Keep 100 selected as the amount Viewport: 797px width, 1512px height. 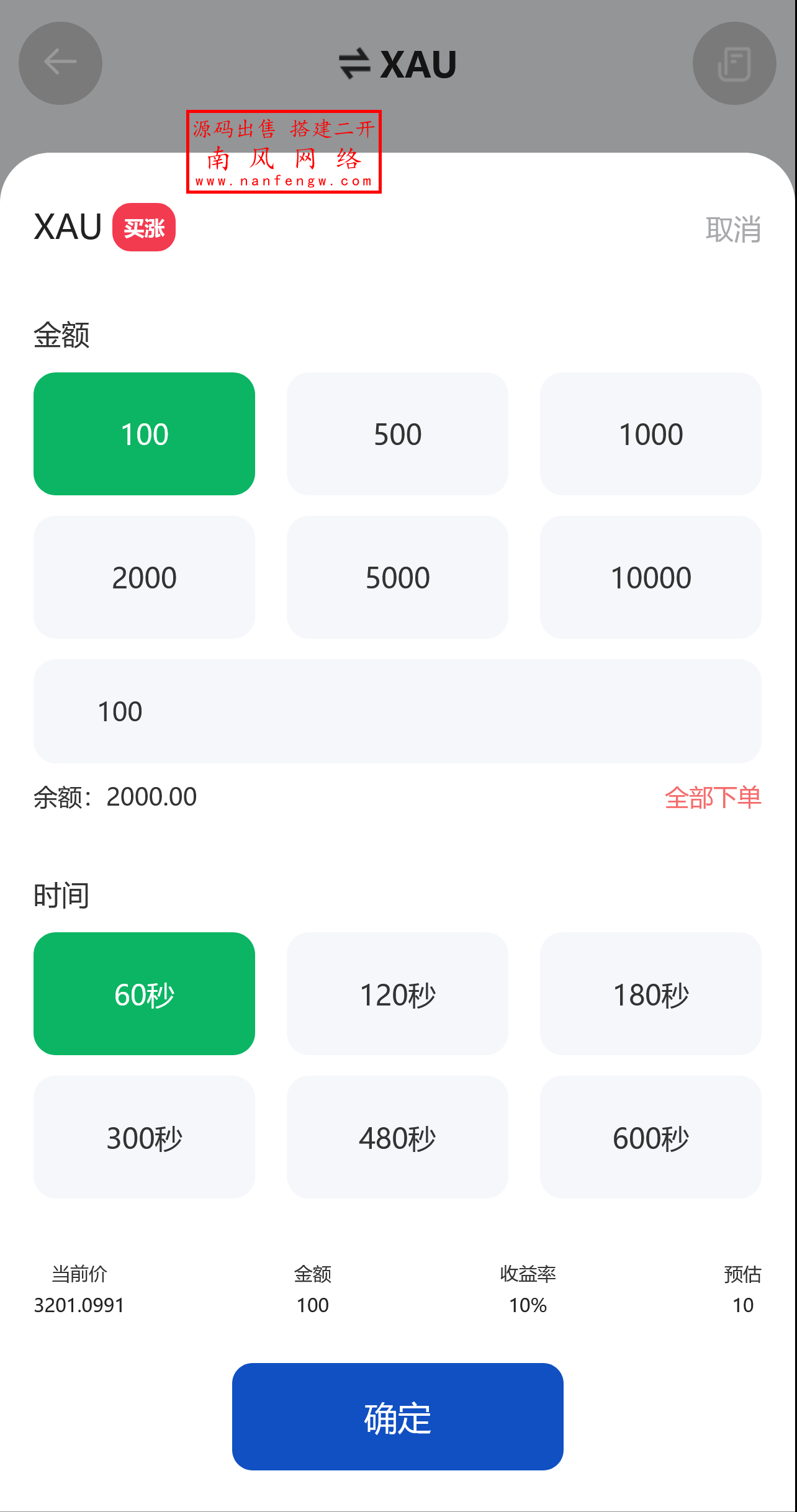click(x=144, y=433)
